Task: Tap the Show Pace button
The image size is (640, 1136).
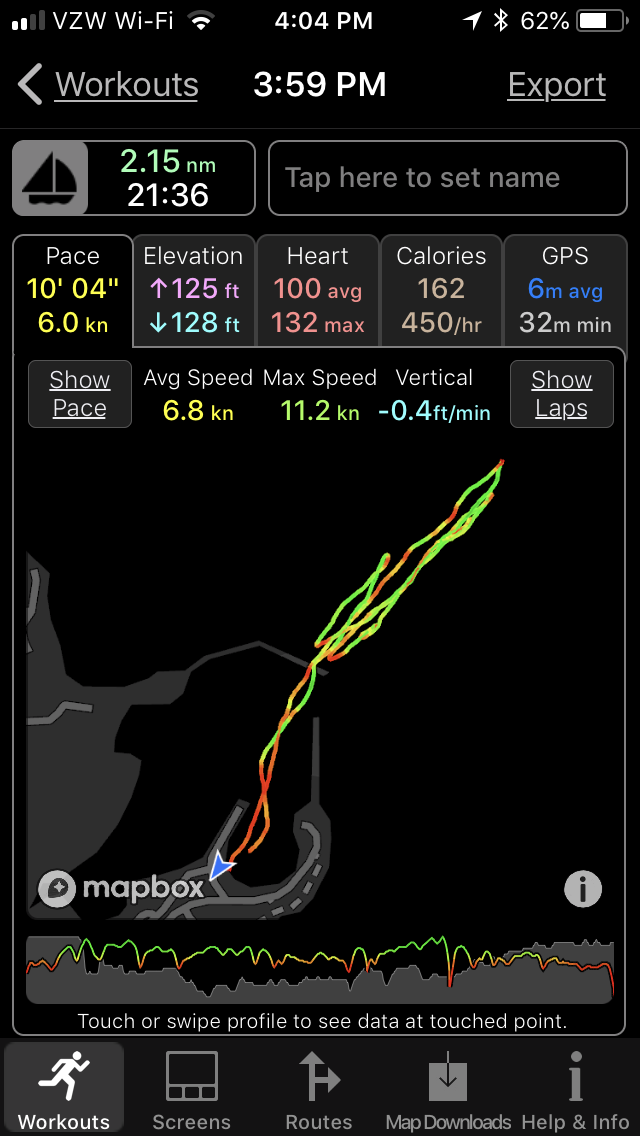Action: (x=80, y=394)
